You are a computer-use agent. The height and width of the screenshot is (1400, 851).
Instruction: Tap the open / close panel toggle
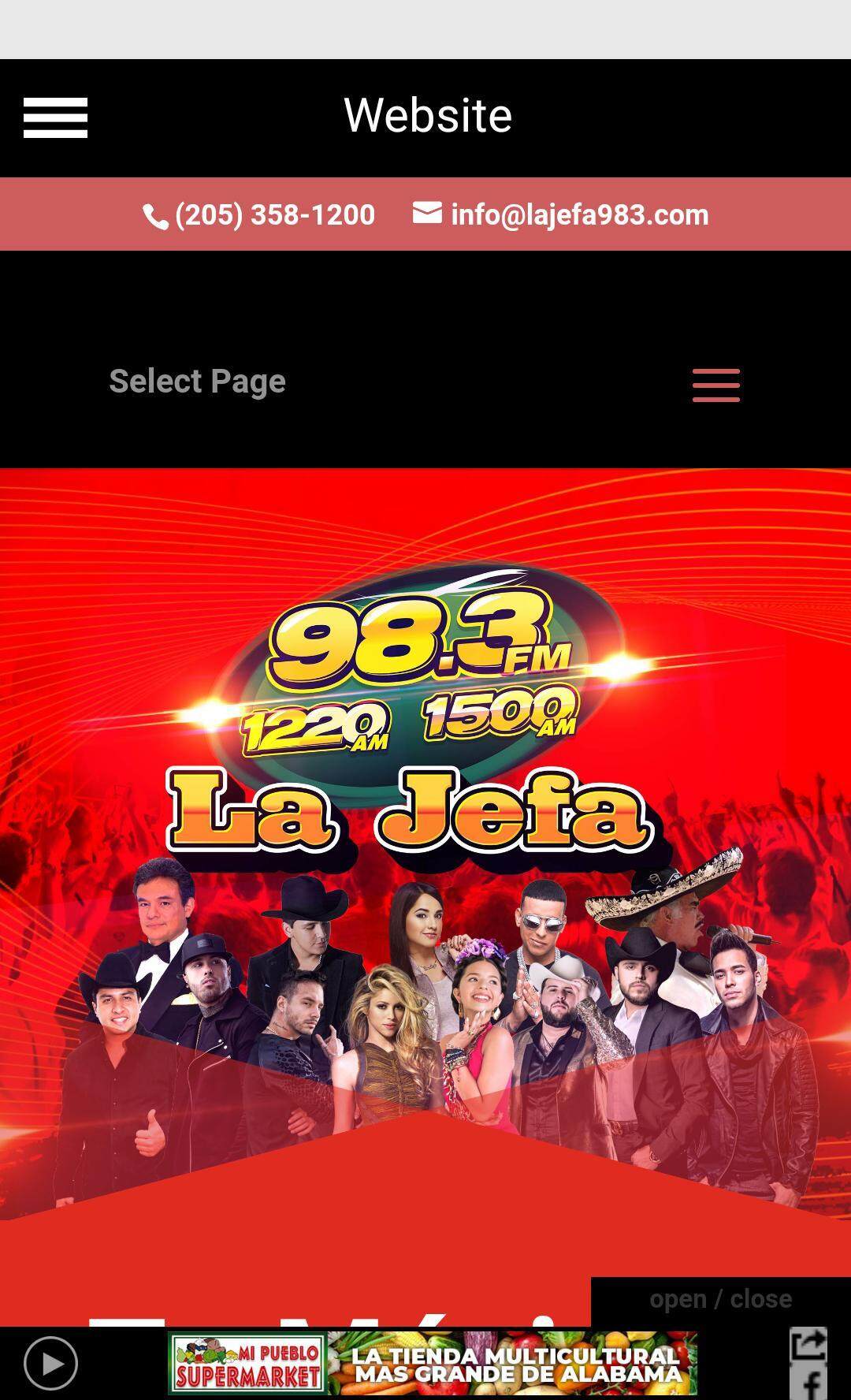point(720,1298)
